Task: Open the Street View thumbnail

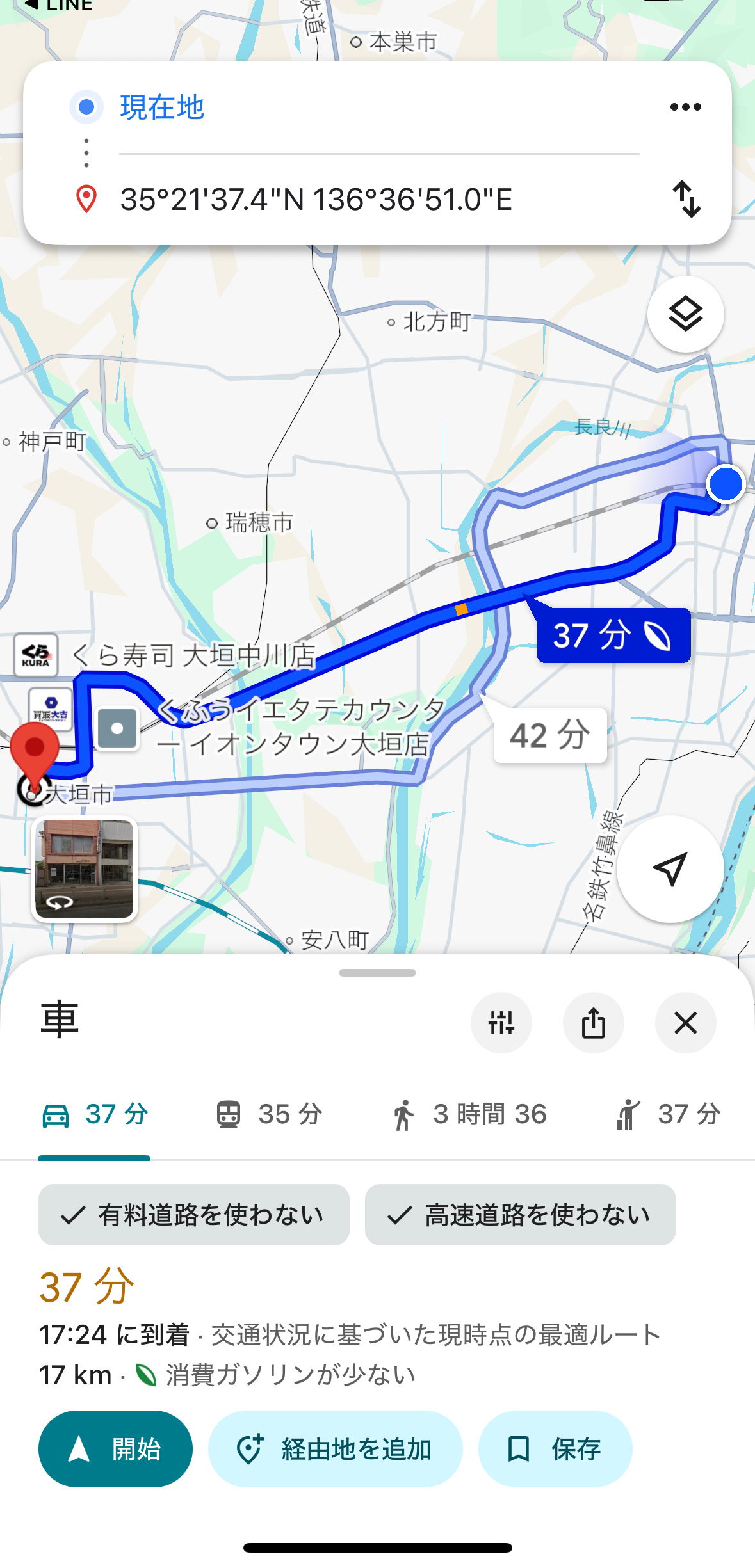Action: [x=85, y=869]
